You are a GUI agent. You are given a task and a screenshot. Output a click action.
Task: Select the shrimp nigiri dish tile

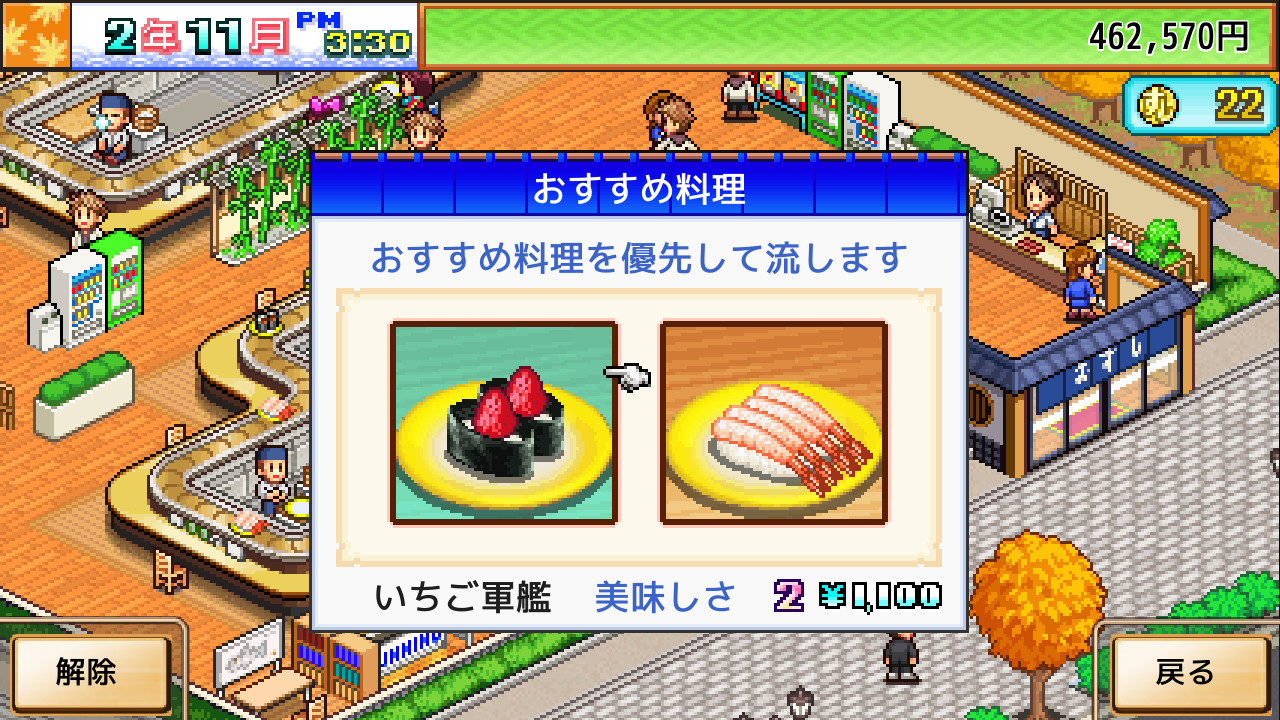(x=773, y=423)
